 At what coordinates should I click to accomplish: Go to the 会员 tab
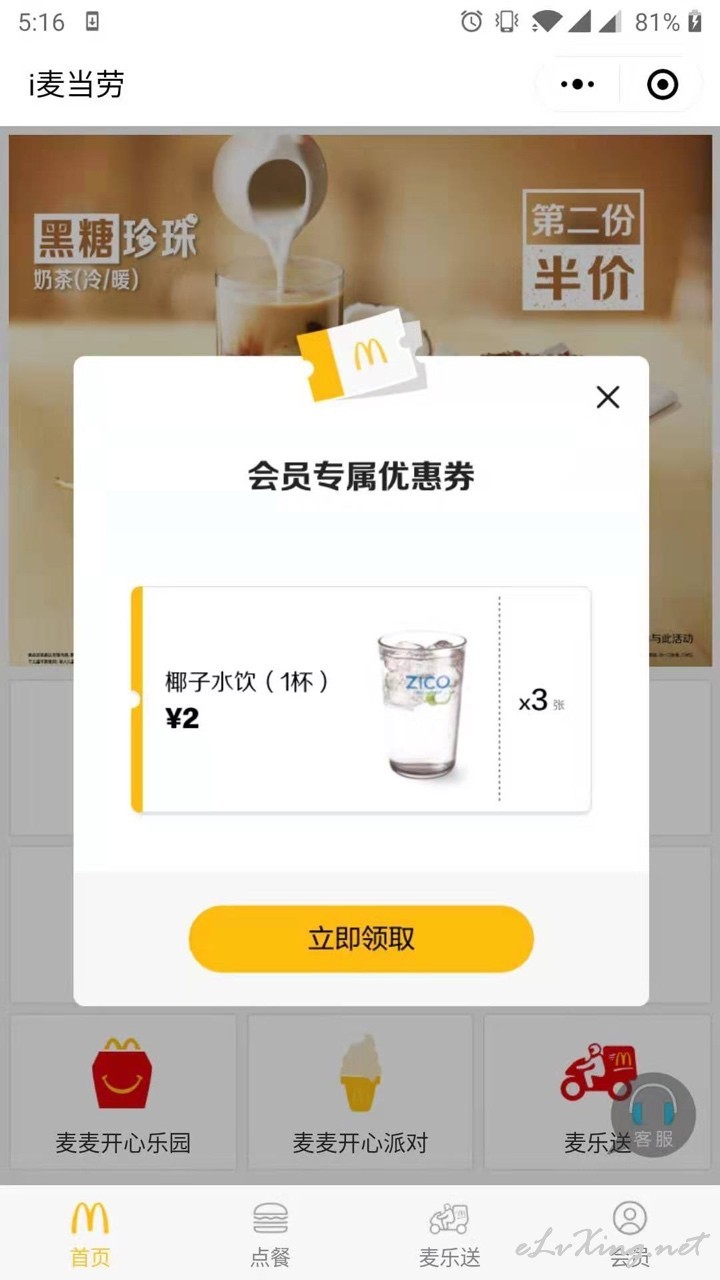(630, 1234)
